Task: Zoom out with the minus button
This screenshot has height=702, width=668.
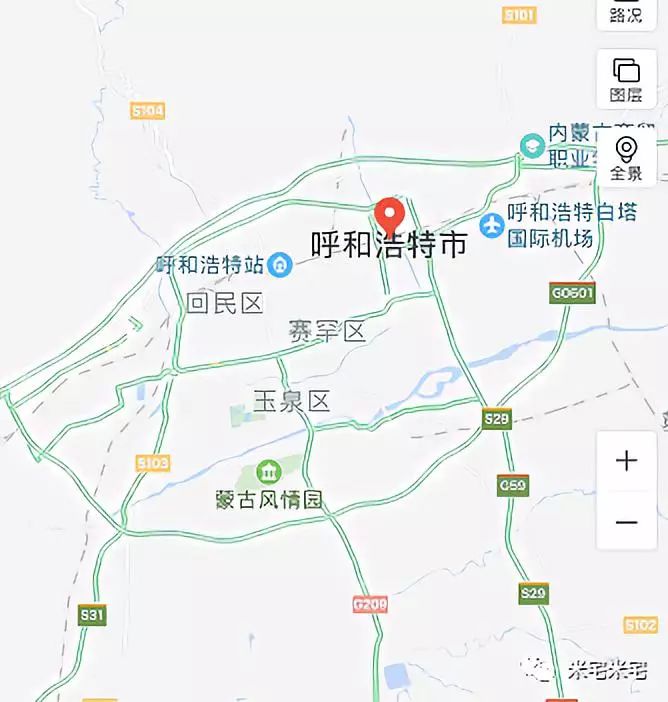Action: (626, 522)
